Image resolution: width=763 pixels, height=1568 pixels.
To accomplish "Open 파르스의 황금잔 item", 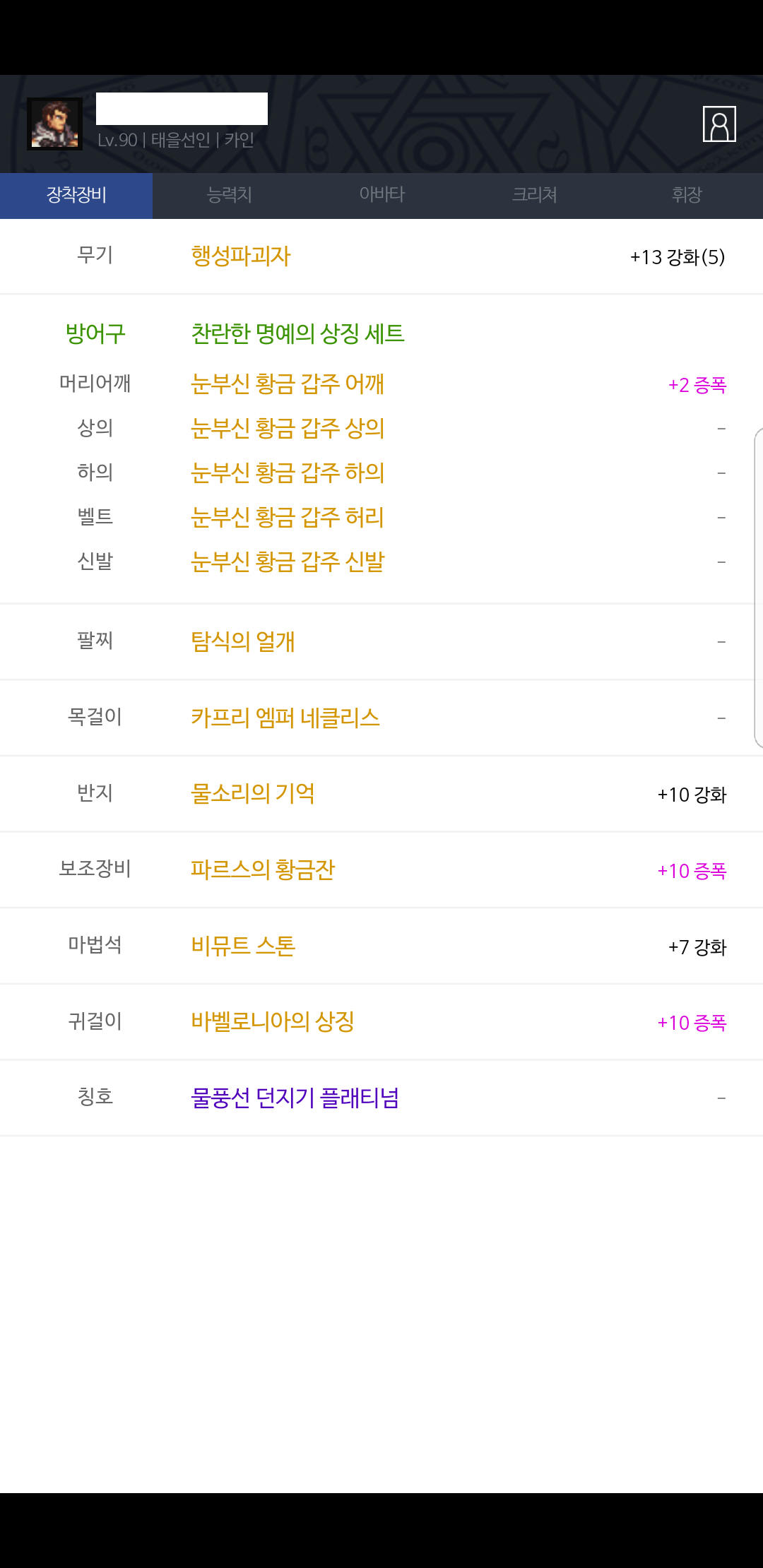I will pyautogui.click(x=263, y=869).
